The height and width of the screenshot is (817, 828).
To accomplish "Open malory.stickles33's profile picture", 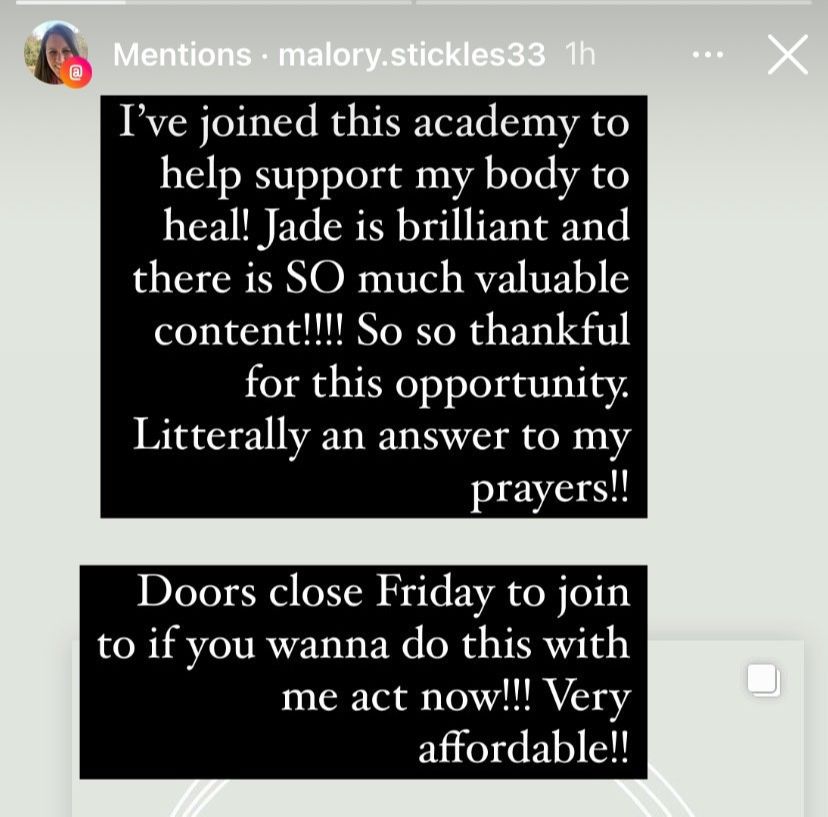I will (56, 53).
